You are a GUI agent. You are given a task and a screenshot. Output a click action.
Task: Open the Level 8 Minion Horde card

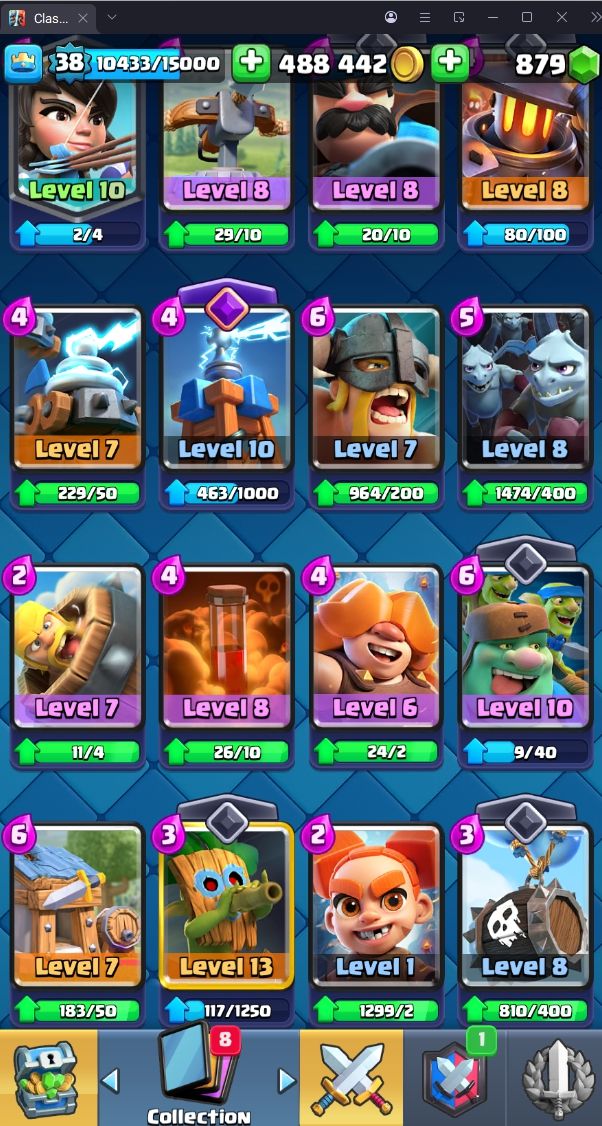click(x=524, y=388)
